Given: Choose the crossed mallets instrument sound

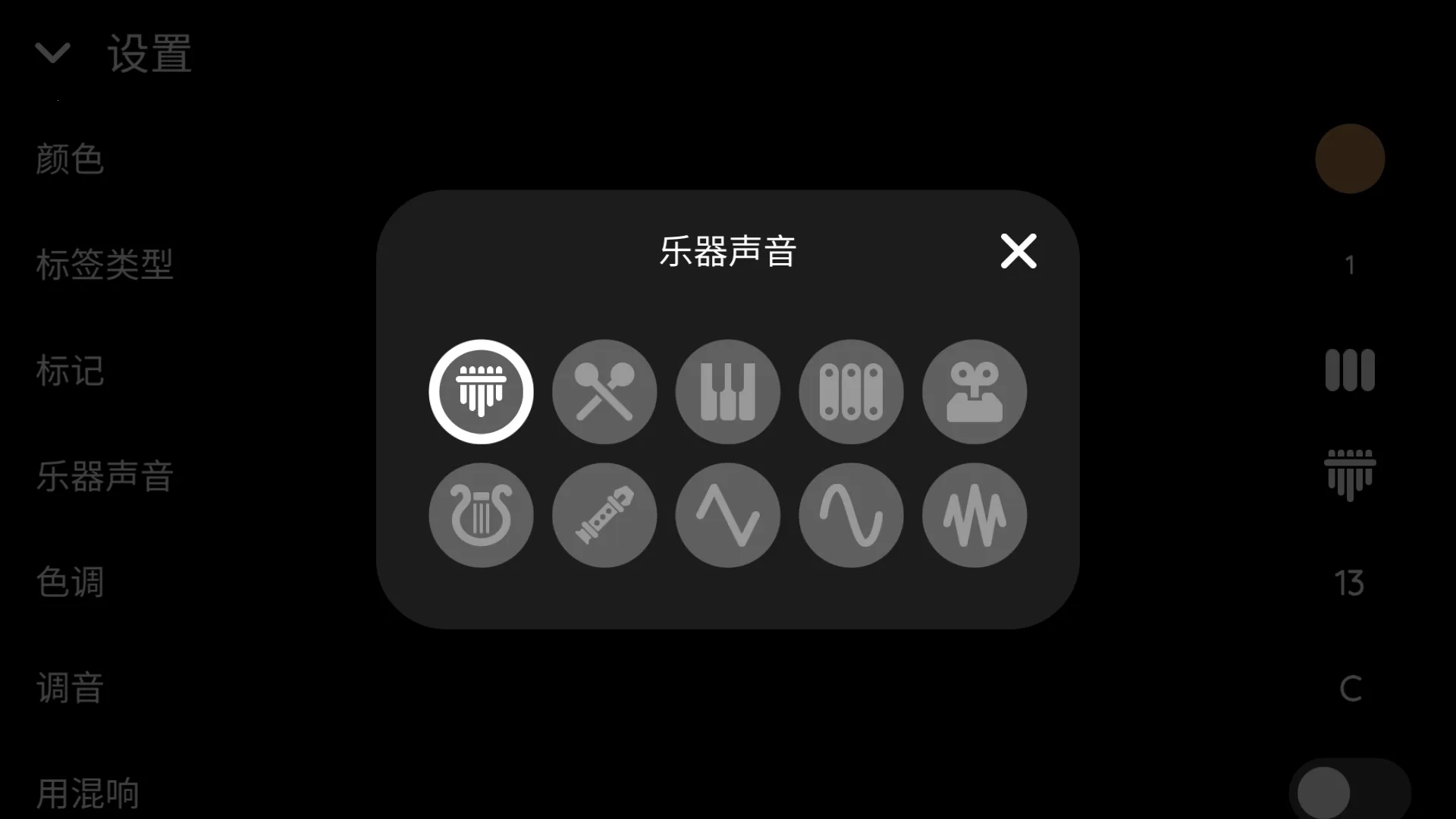Looking at the screenshot, I should [604, 391].
